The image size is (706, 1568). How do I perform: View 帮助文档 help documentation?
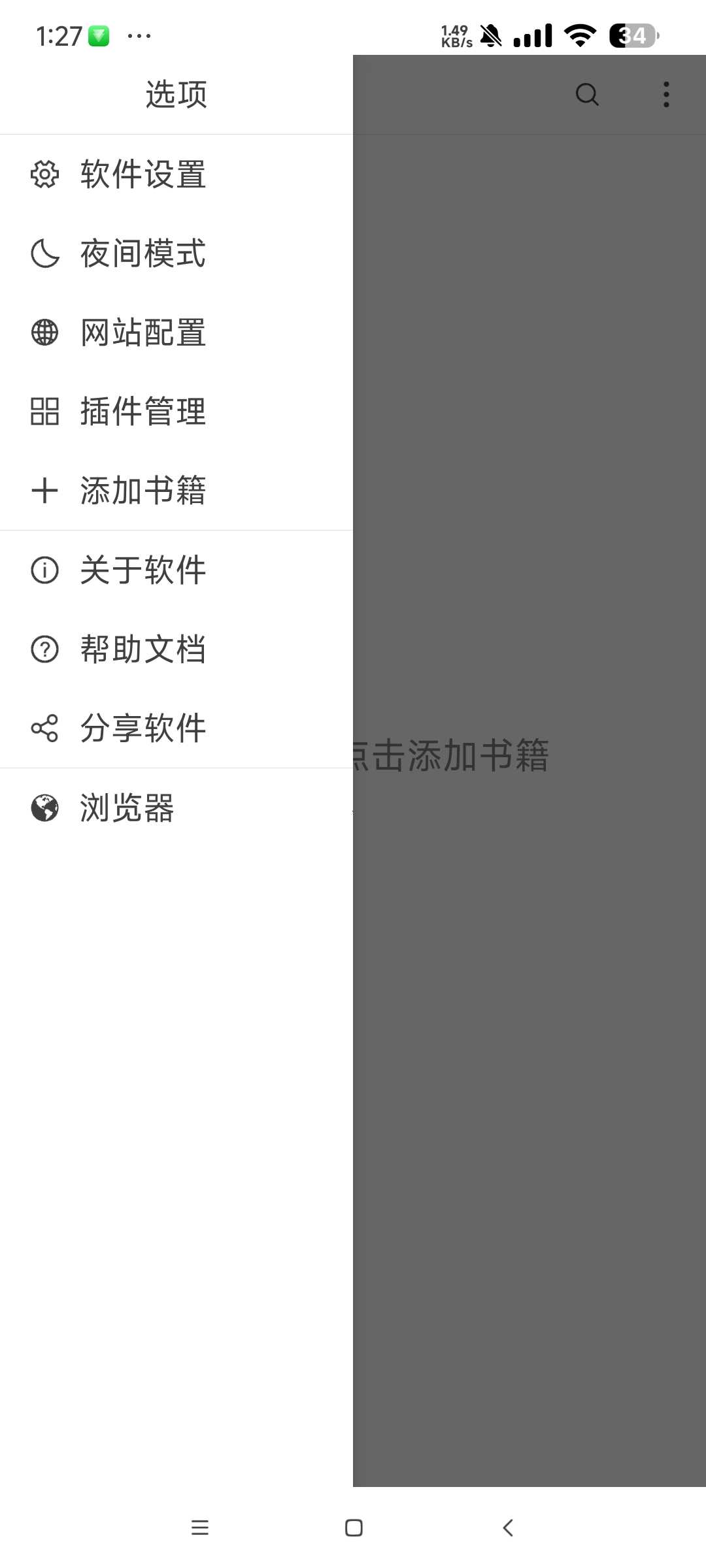(x=176, y=649)
